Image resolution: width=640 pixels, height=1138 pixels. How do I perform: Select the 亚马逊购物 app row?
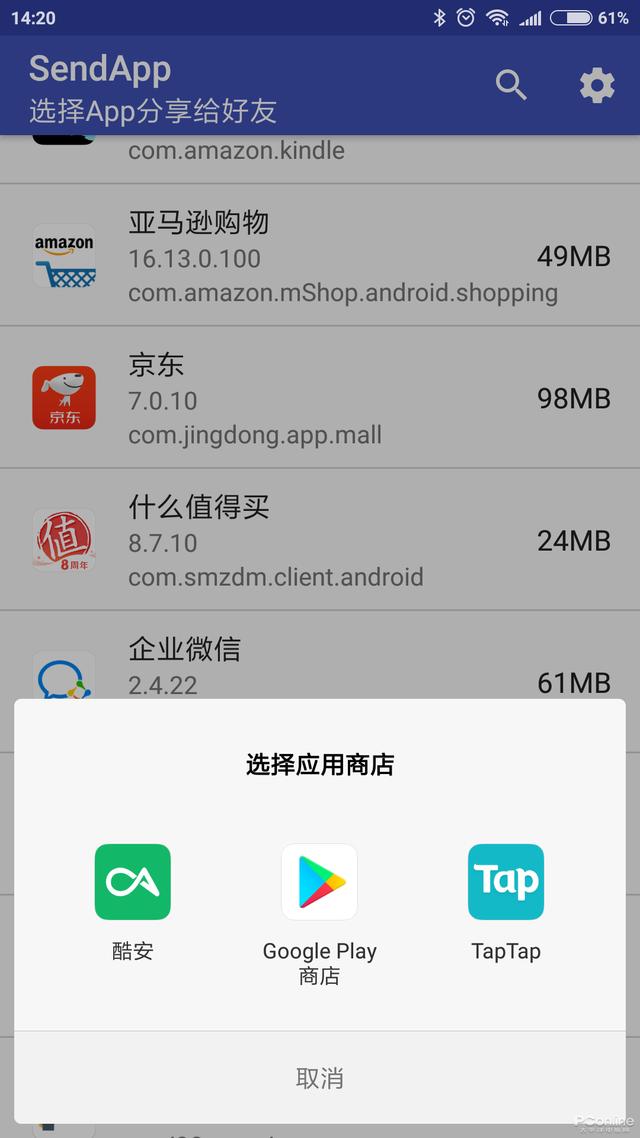tap(320, 256)
